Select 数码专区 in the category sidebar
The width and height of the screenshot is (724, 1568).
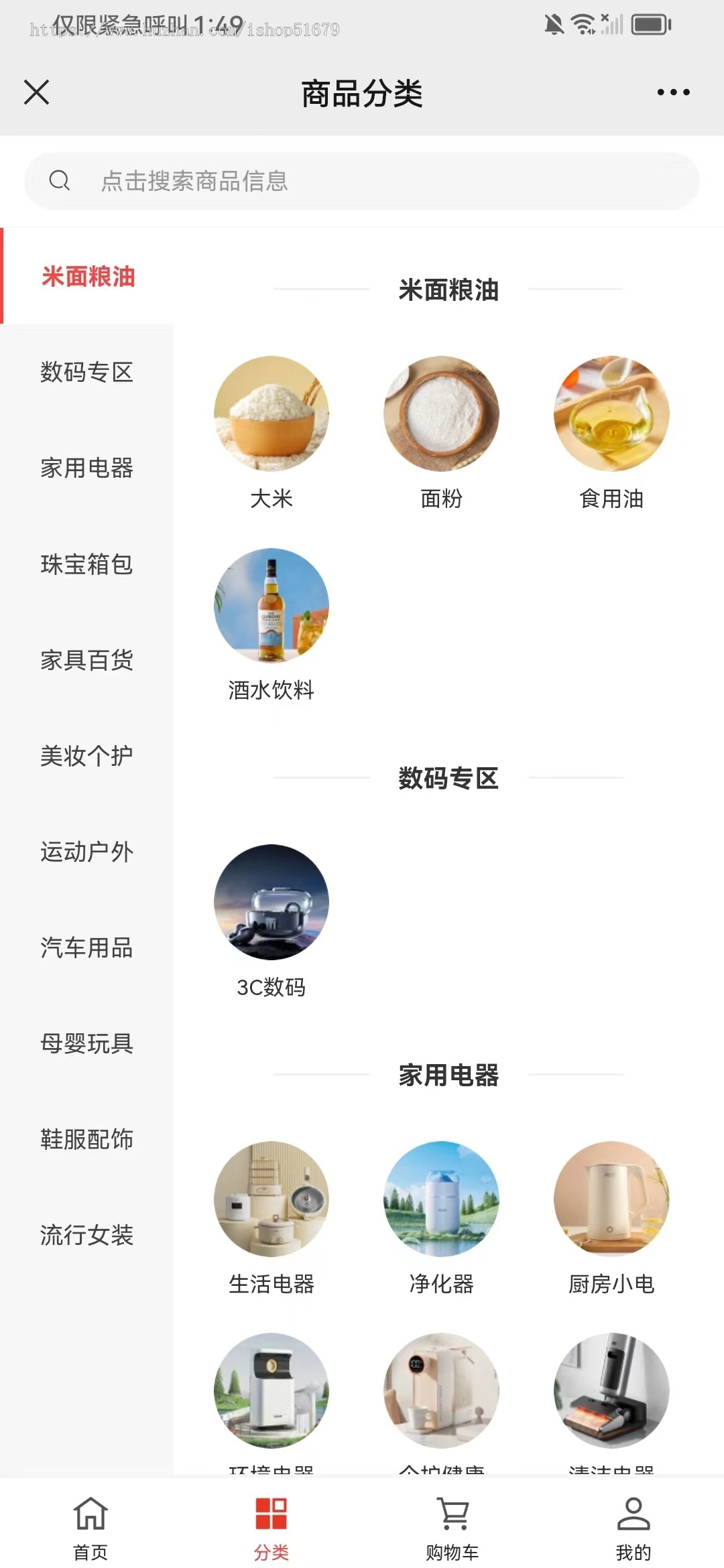tap(87, 372)
